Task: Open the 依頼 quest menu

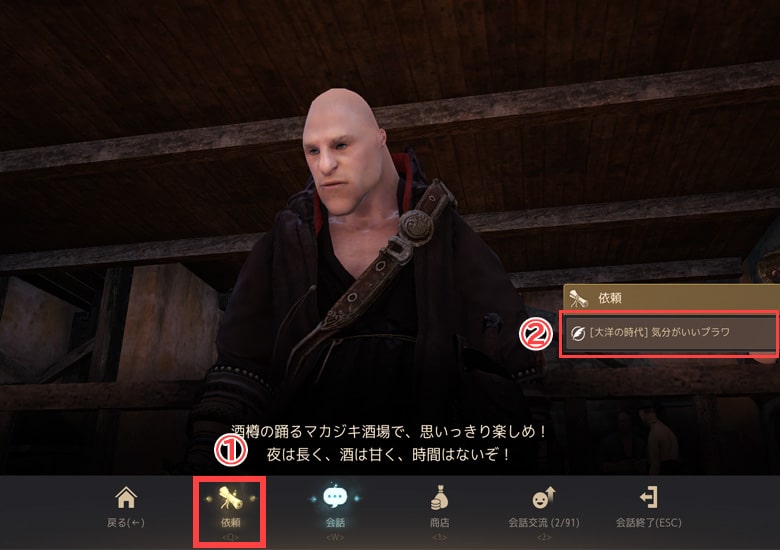Action: (x=231, y=508)
